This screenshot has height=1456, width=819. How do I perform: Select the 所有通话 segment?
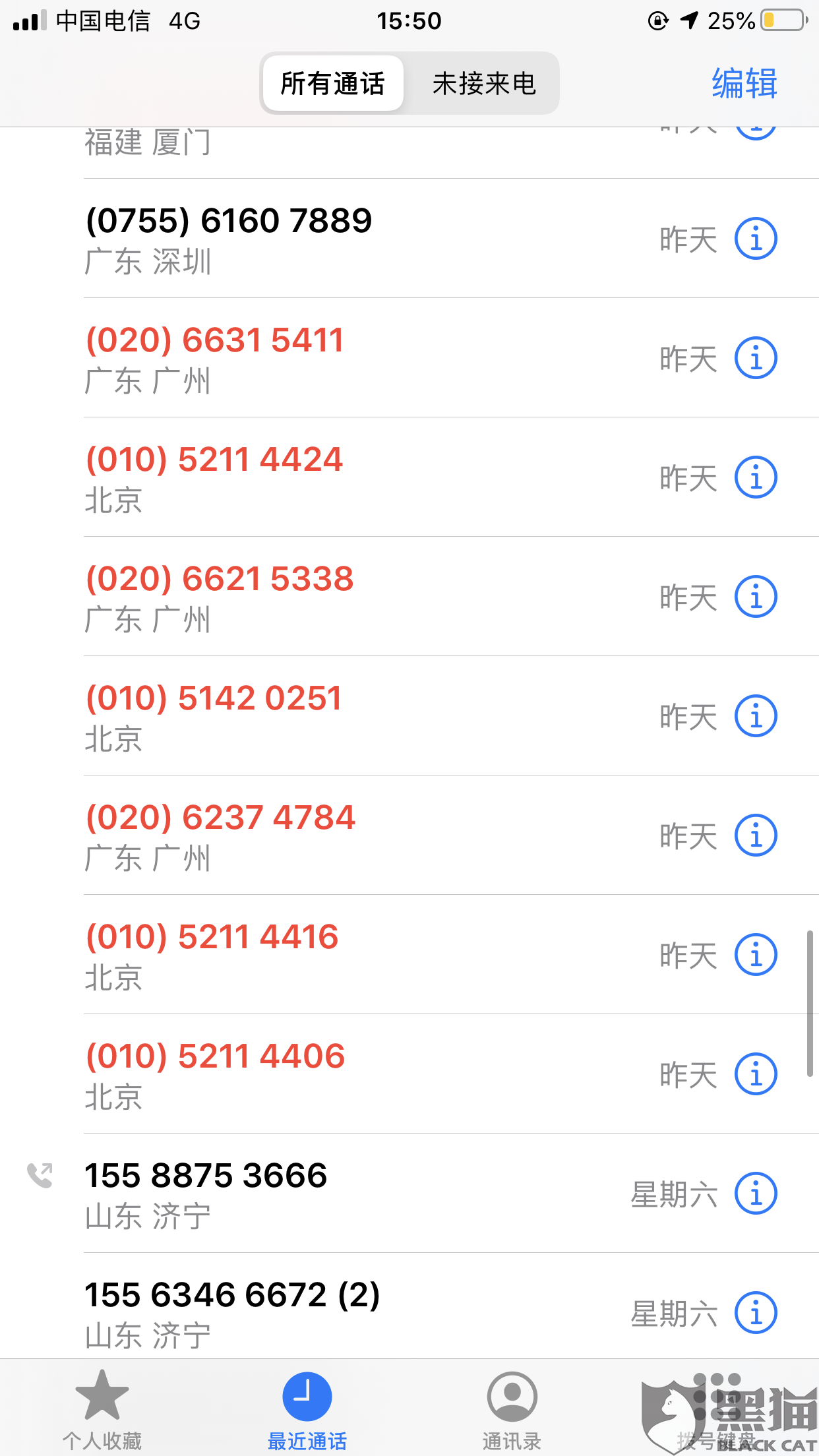click(333, 84)
